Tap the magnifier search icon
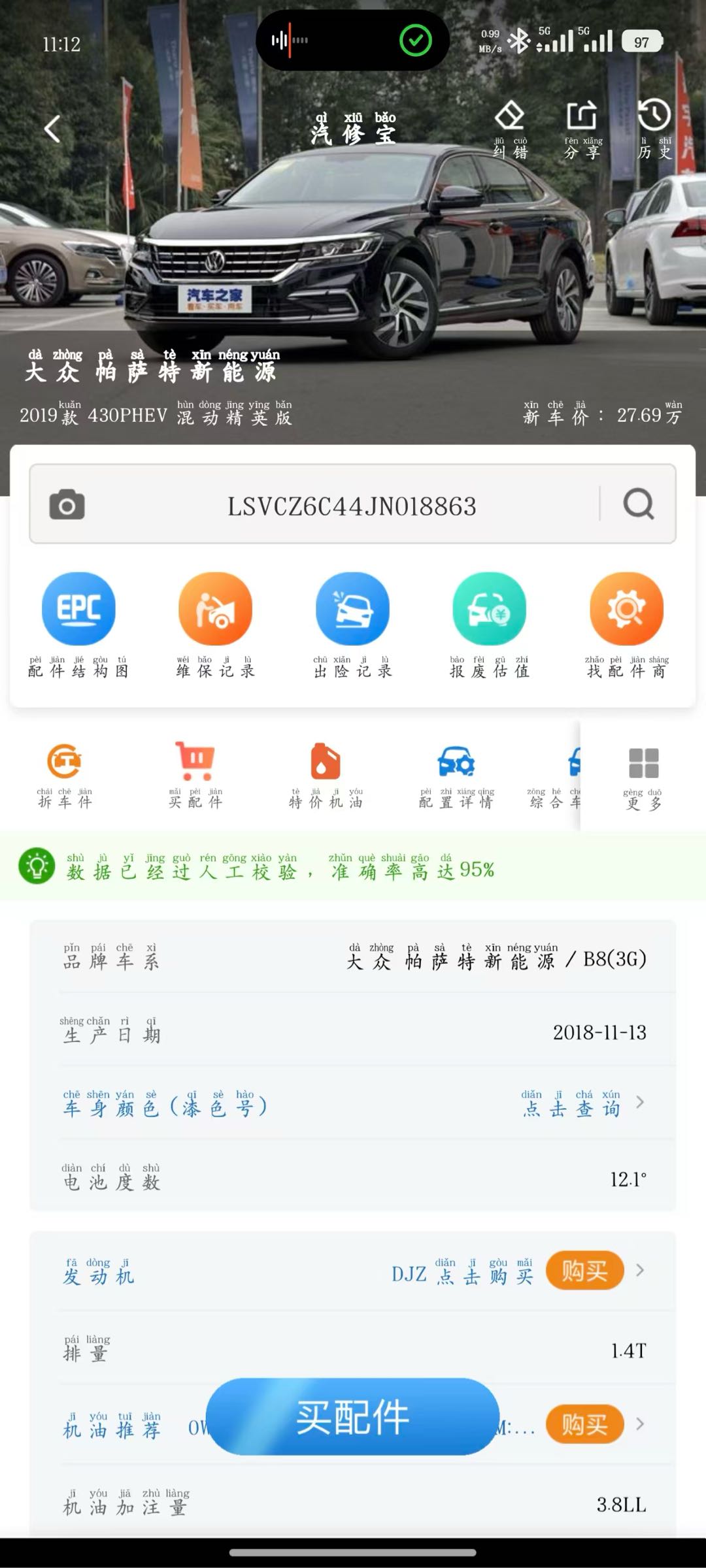The width and height of the screenshot is (706, 1568). (638, 504)
